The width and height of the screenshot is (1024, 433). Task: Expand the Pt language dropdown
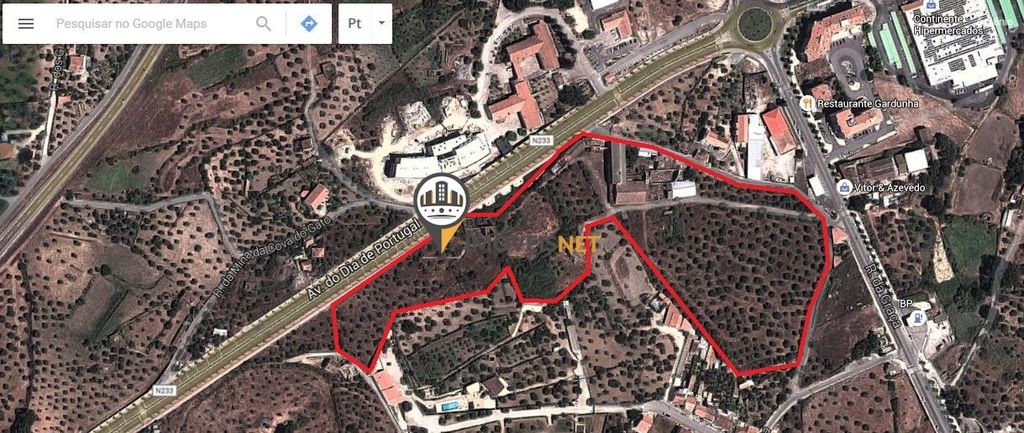[382, 23]
